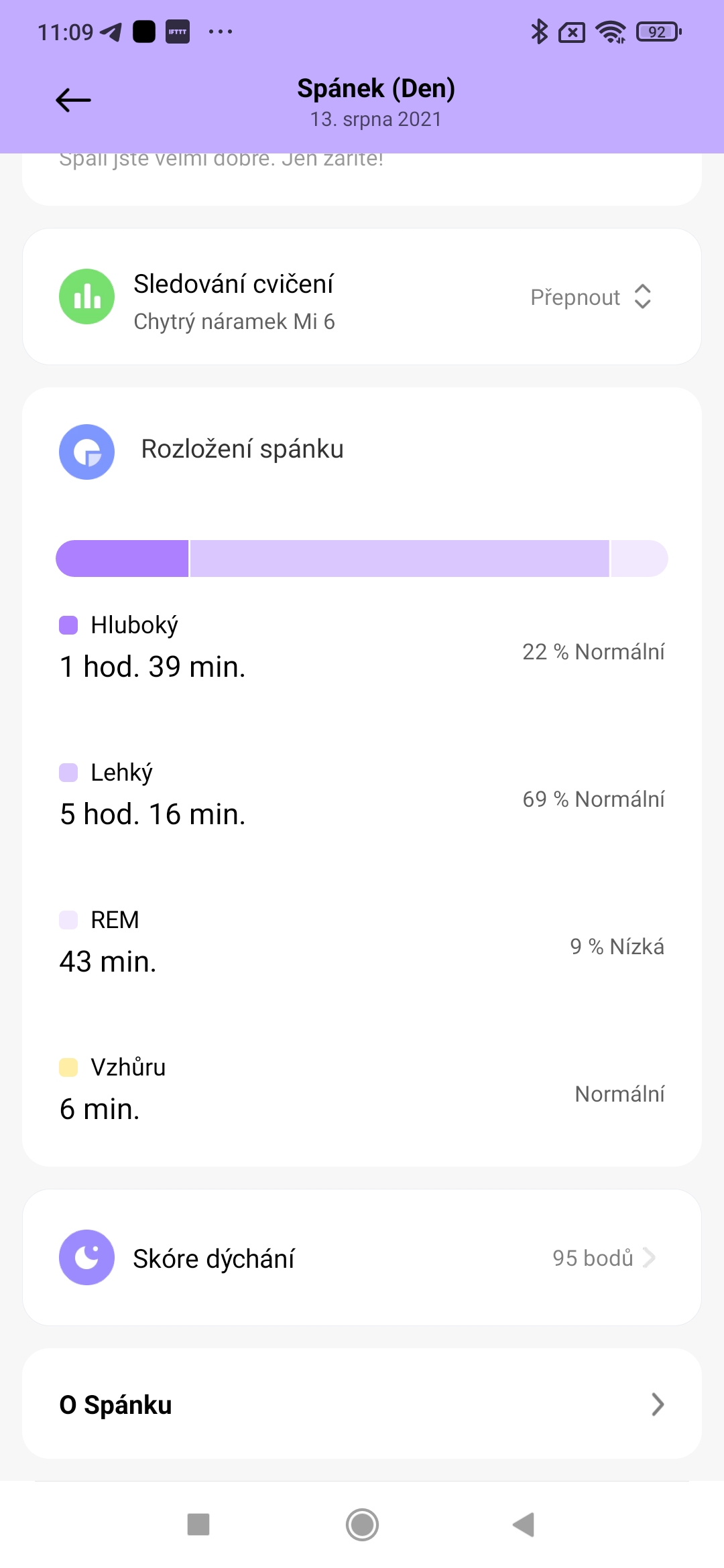The height and width of the screenshot is (1568, 724).
Task: Open the O Spánku section
Action: pyautogui.click(x=362, y=1404)
